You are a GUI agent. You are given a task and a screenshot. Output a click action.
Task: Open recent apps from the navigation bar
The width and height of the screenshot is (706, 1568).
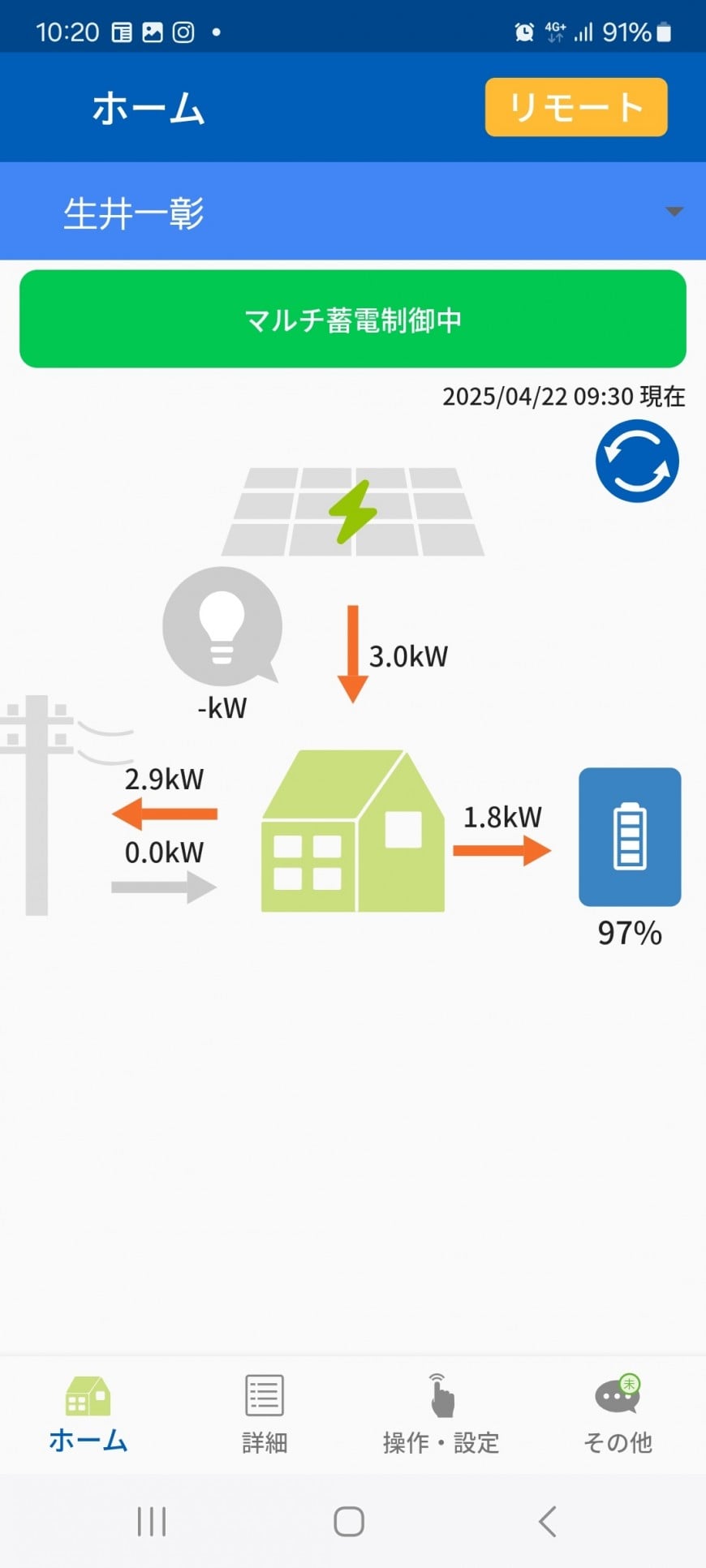[152, 1522]
